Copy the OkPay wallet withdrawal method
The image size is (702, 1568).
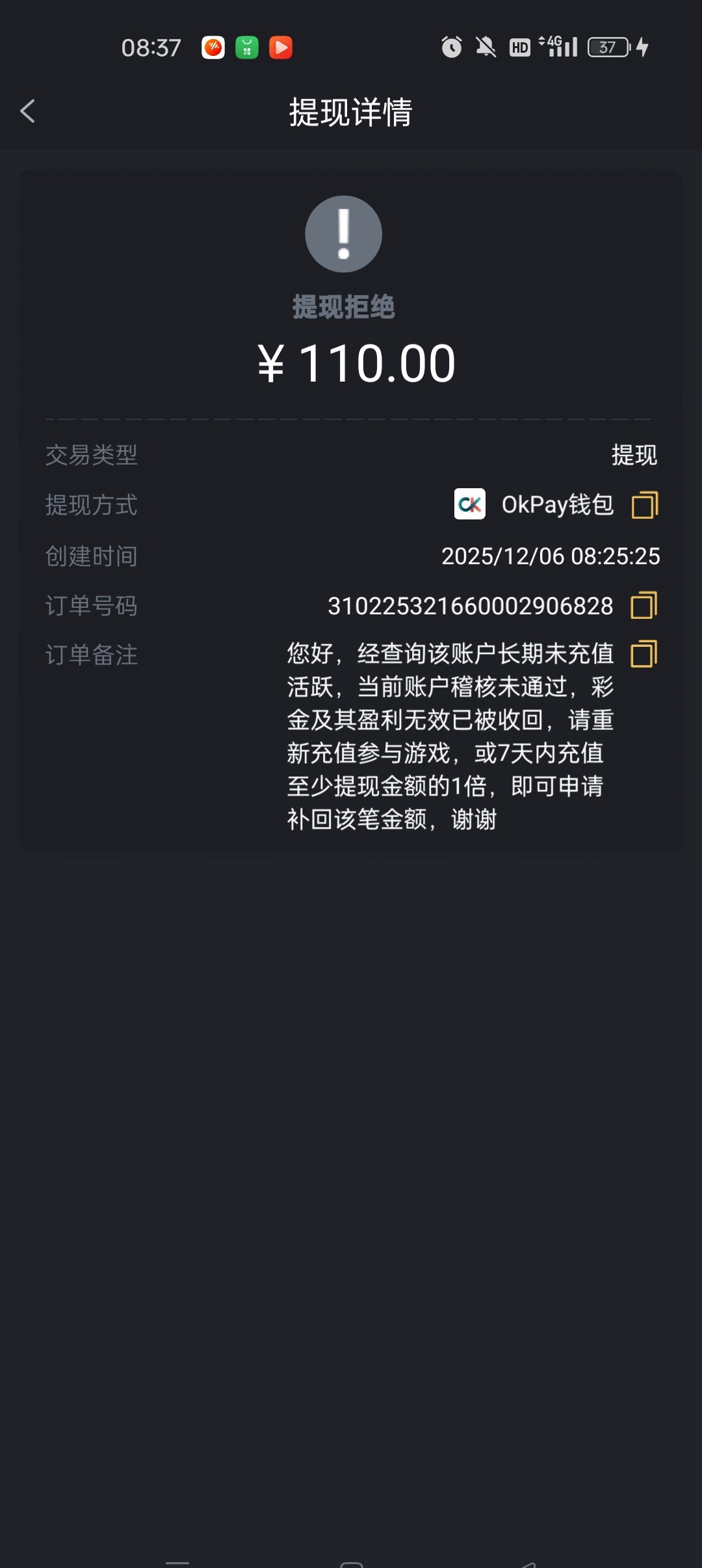[644, 505]
